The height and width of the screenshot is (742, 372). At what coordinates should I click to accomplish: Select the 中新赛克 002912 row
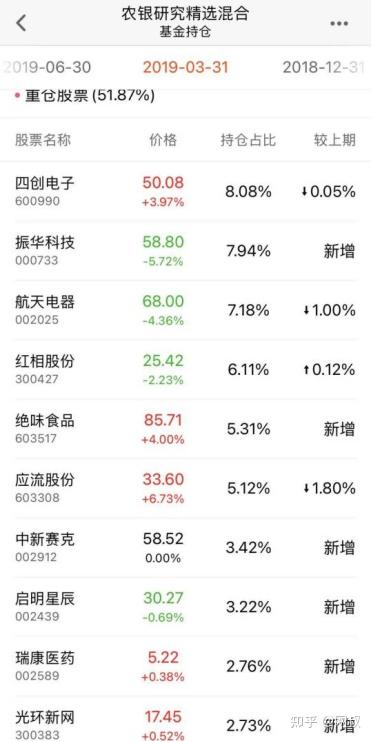[x=186, y=548]
